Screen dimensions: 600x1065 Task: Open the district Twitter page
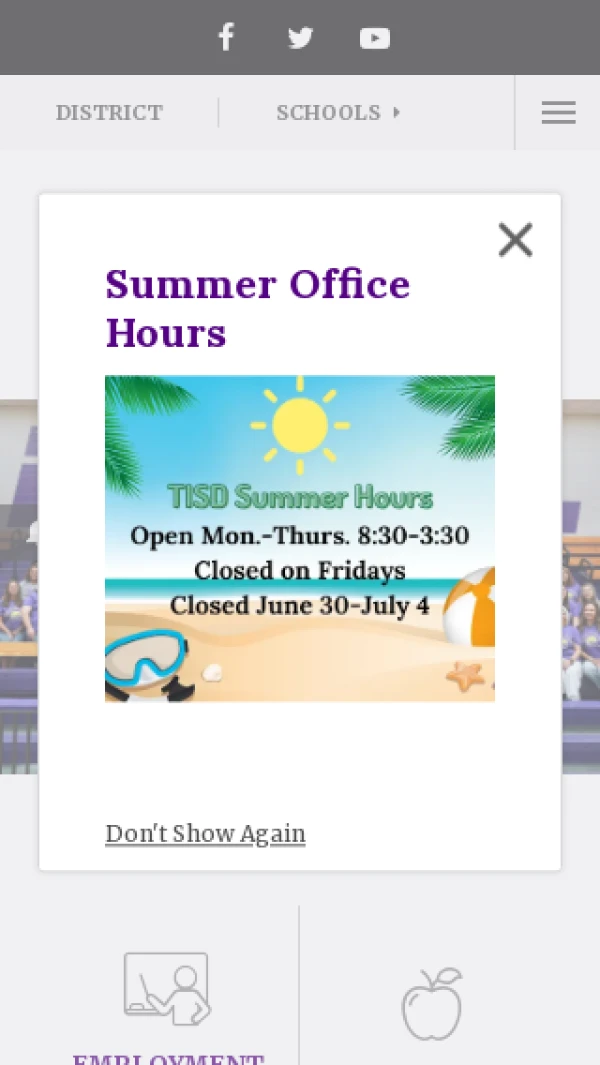pos(300,38)
